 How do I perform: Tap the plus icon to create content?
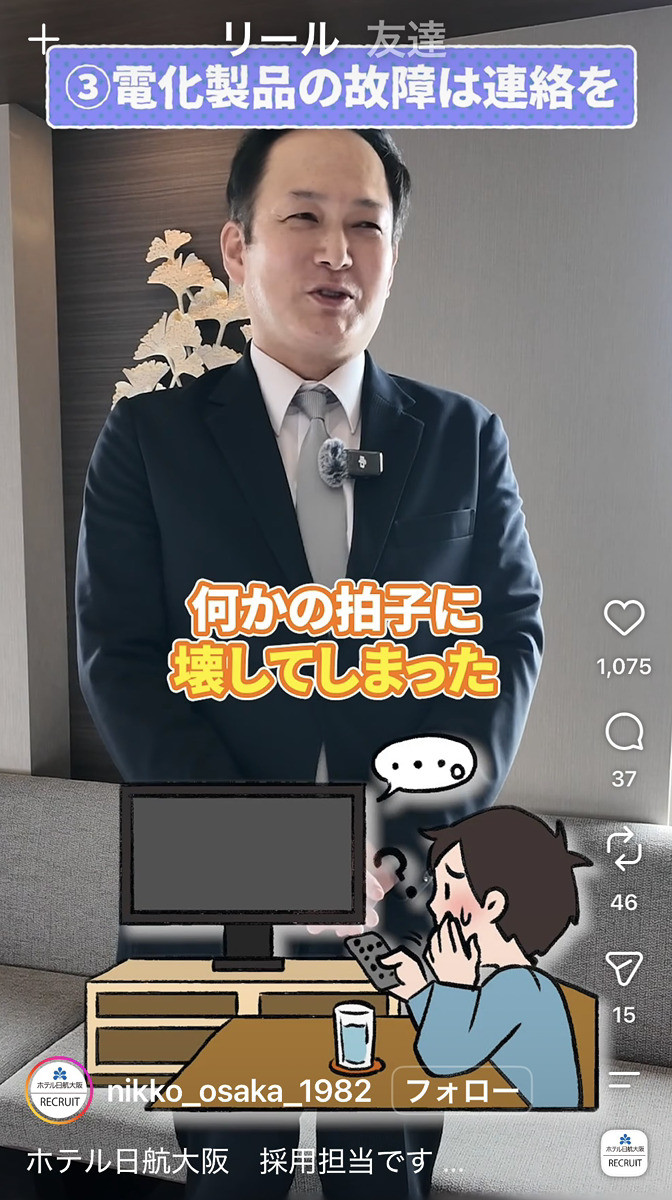[x=44, y=40]
